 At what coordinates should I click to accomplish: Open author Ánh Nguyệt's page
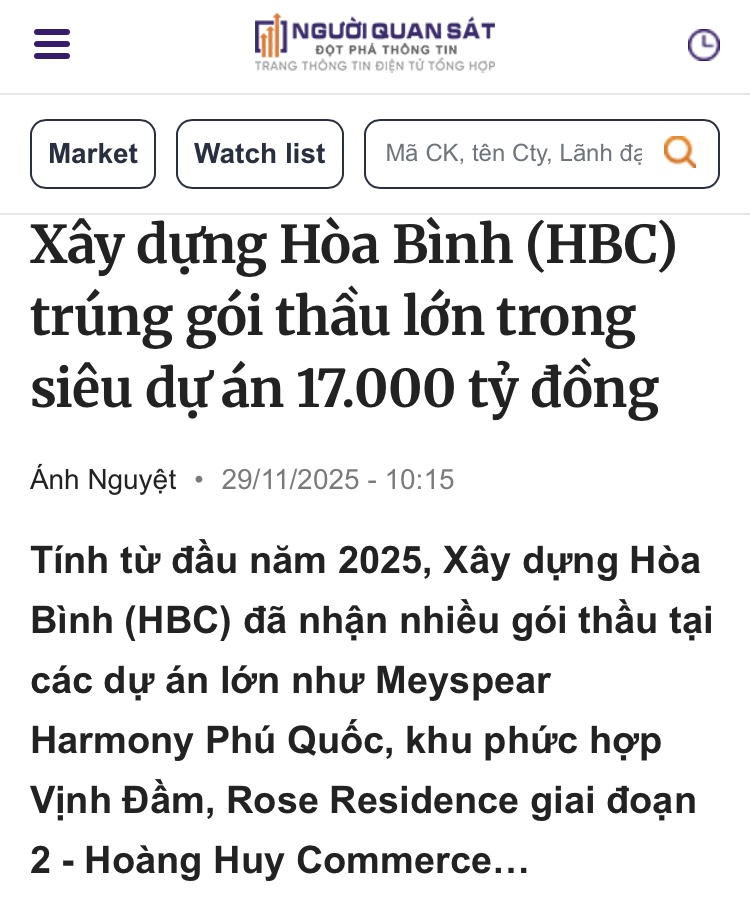coord(104,480)
